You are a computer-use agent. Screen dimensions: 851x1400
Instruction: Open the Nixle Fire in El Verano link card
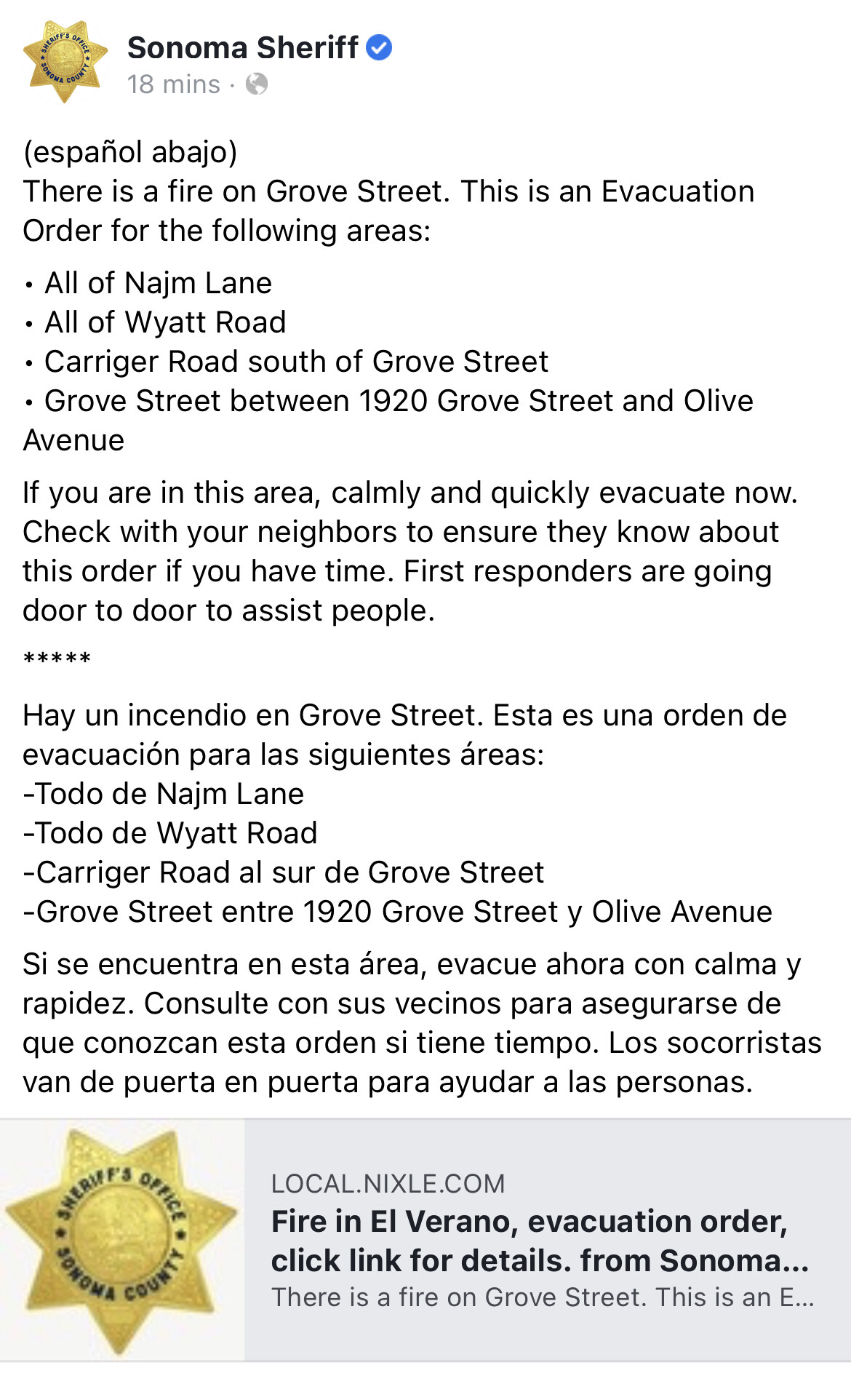[x=538, y=1240]
